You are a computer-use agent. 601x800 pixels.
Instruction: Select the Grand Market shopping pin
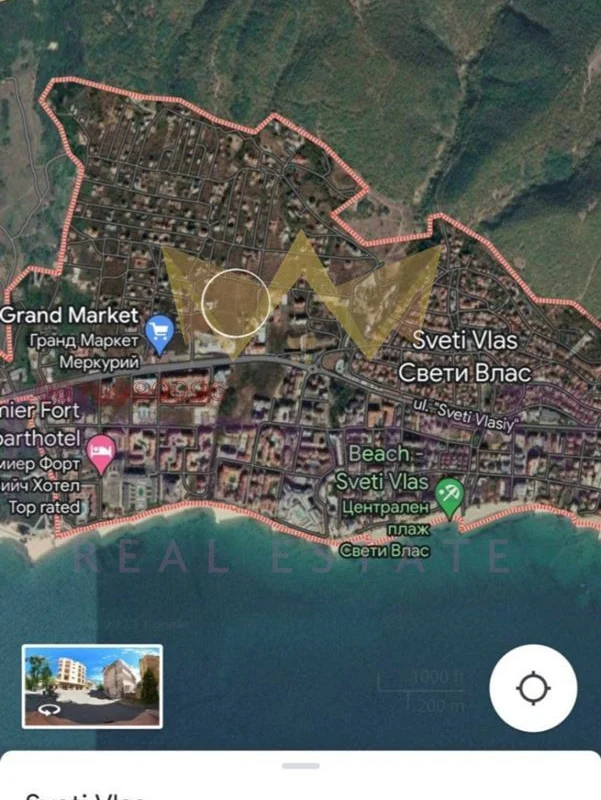click(160, 328)
